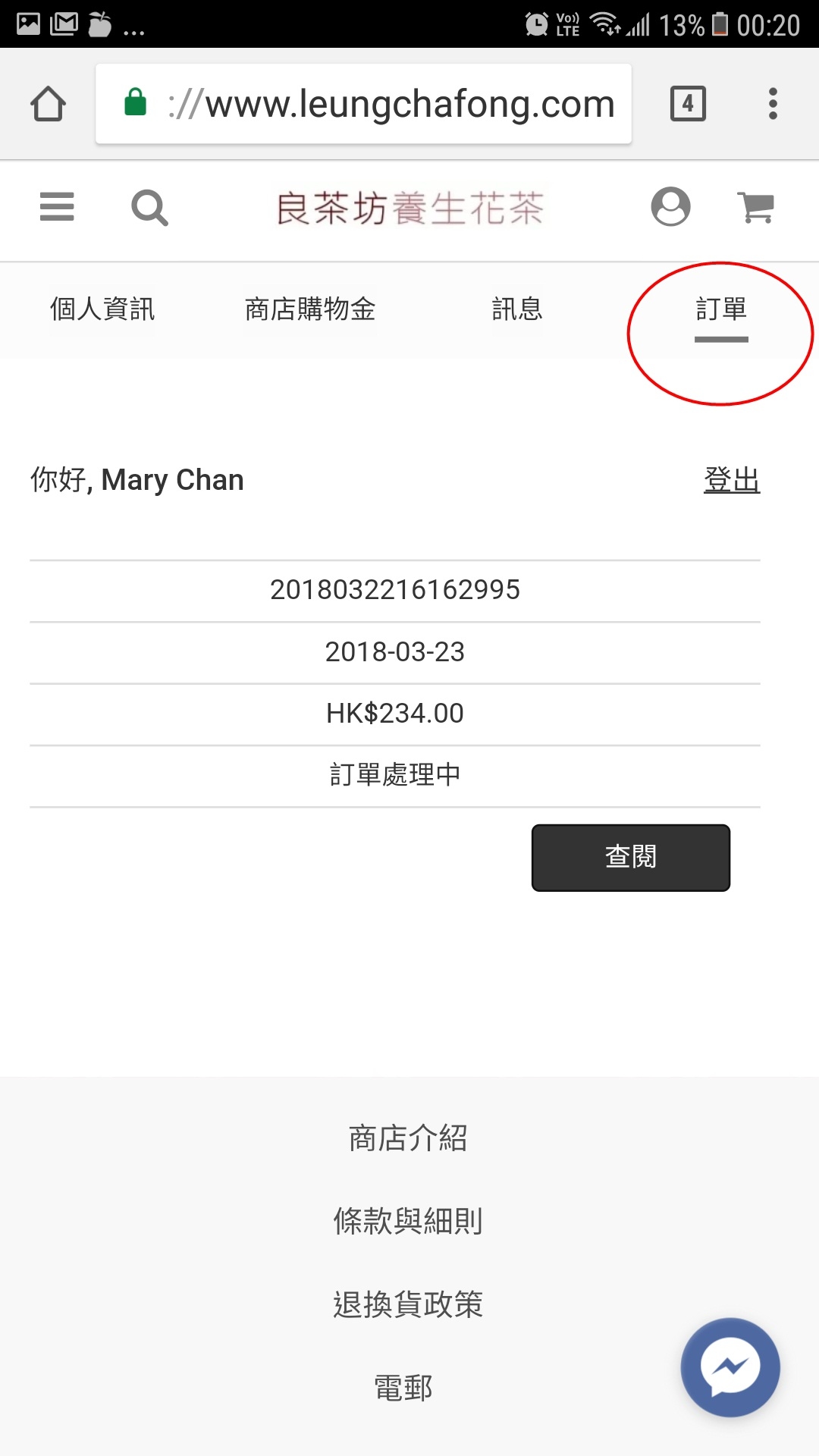Open the shopping cart

pos(756,207)
